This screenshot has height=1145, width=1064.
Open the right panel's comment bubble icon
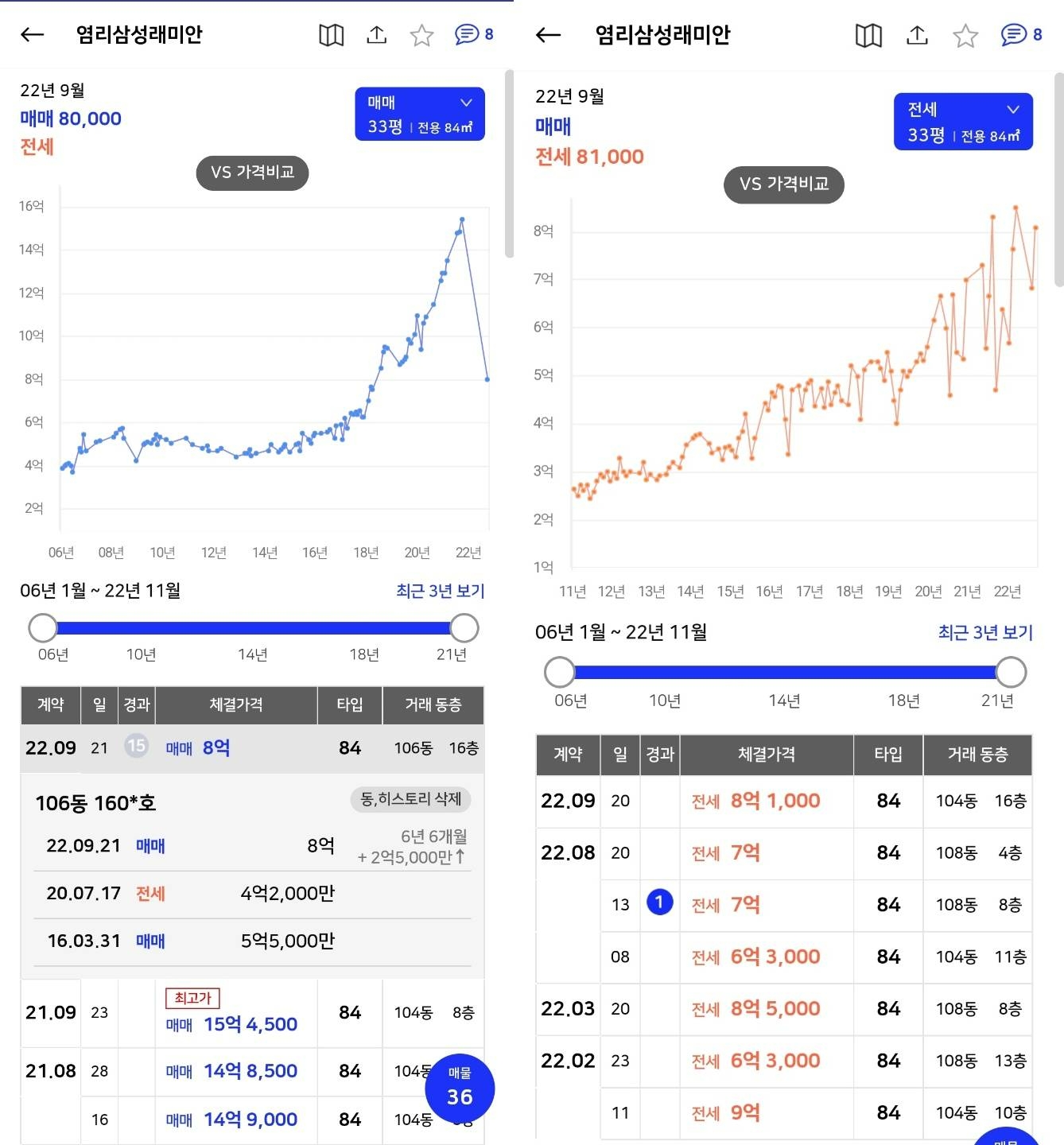tap(1013, 35)
